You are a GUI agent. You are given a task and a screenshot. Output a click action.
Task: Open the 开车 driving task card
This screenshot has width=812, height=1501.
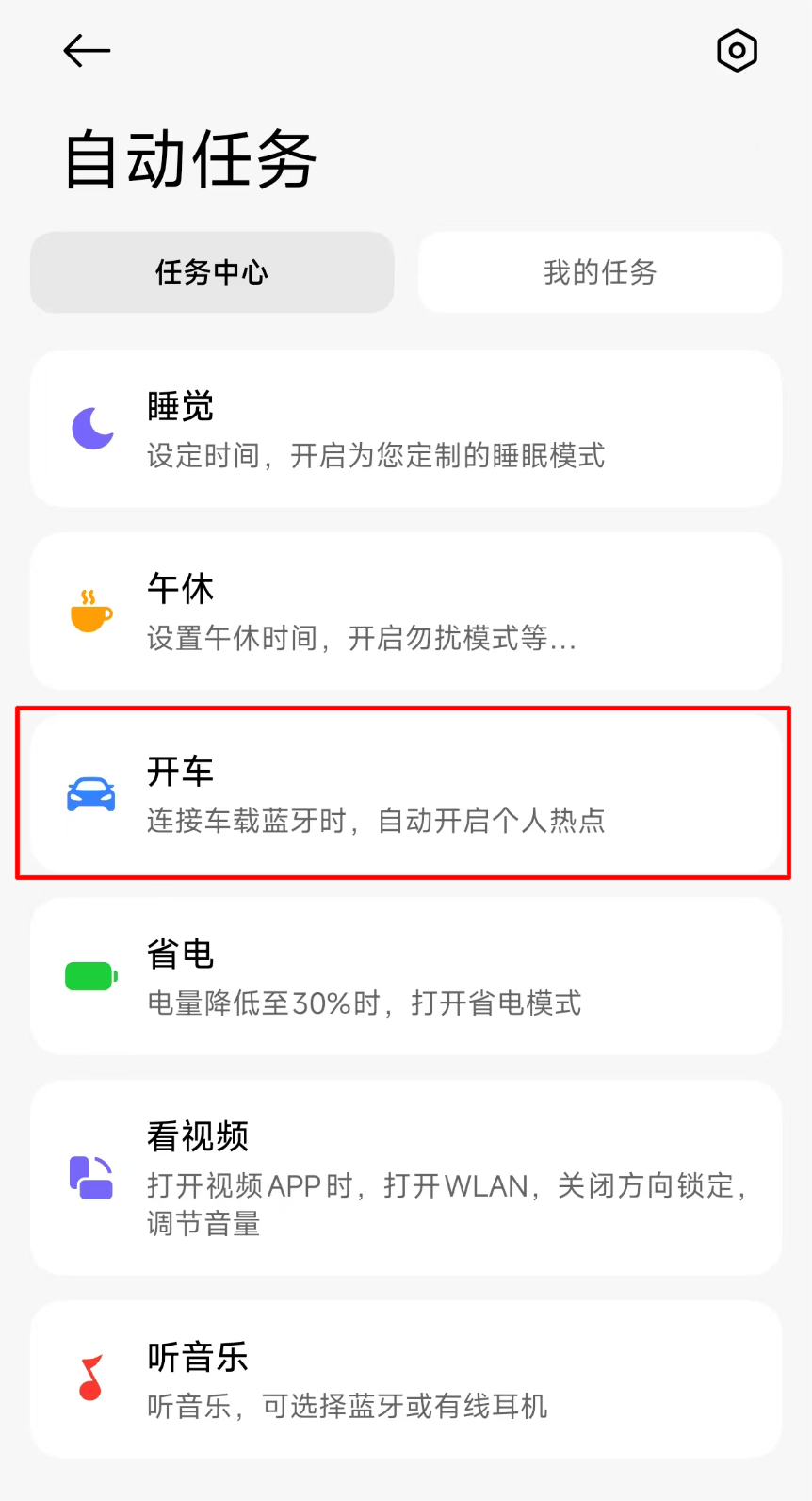point(406,793)
